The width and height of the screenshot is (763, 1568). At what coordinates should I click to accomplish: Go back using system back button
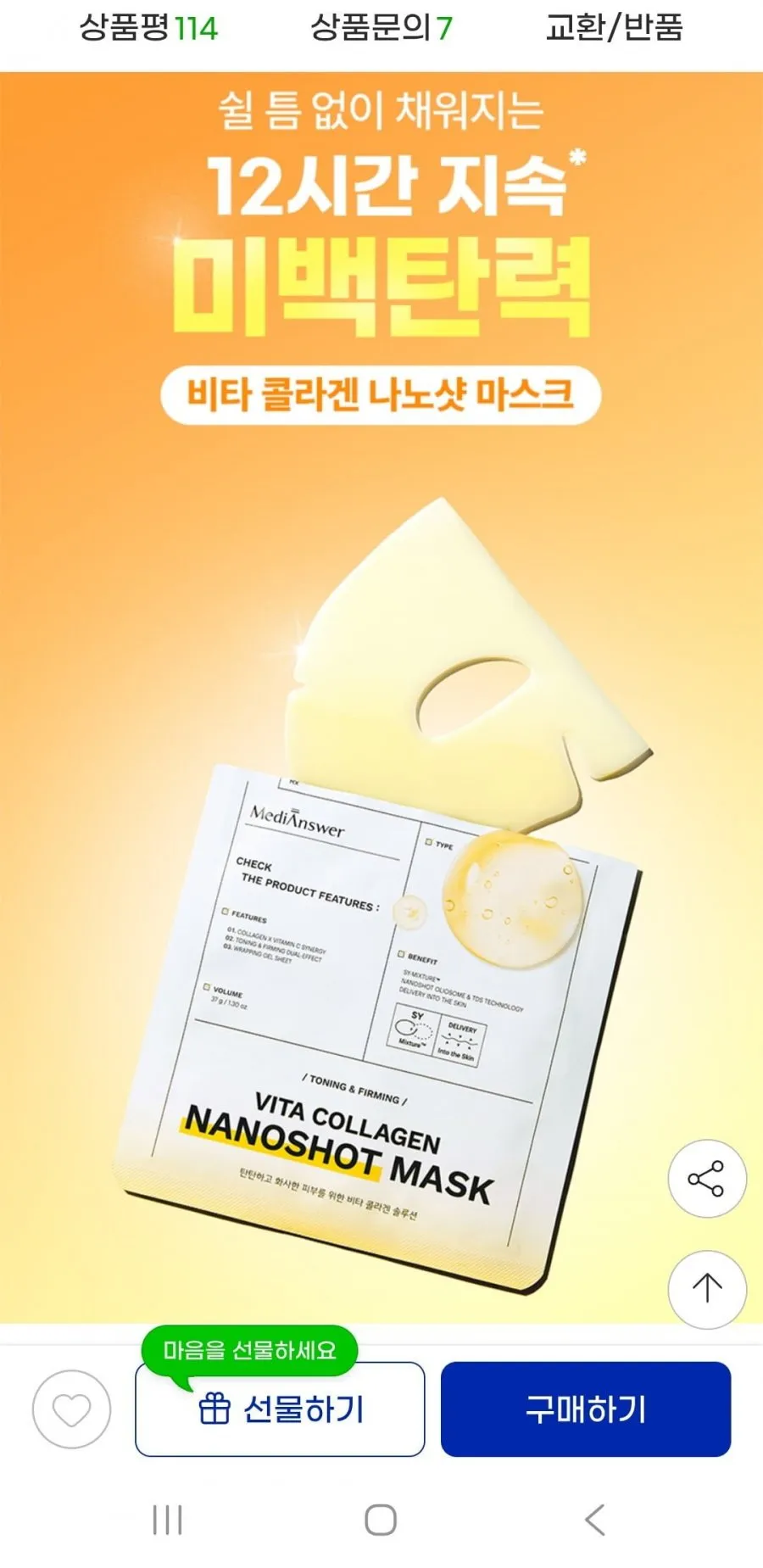click(595, 1521)
